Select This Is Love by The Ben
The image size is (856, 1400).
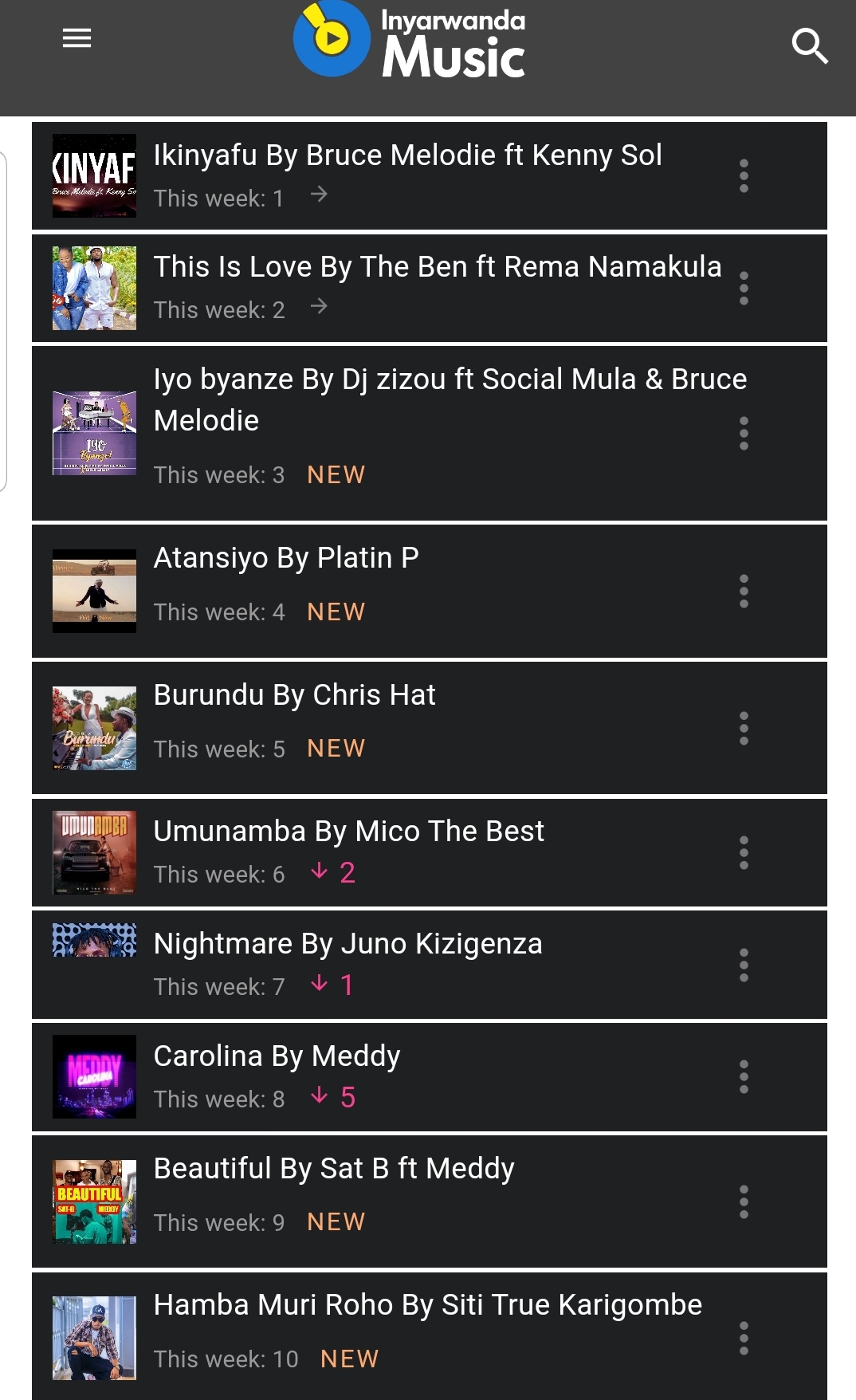tap(437, 267)
